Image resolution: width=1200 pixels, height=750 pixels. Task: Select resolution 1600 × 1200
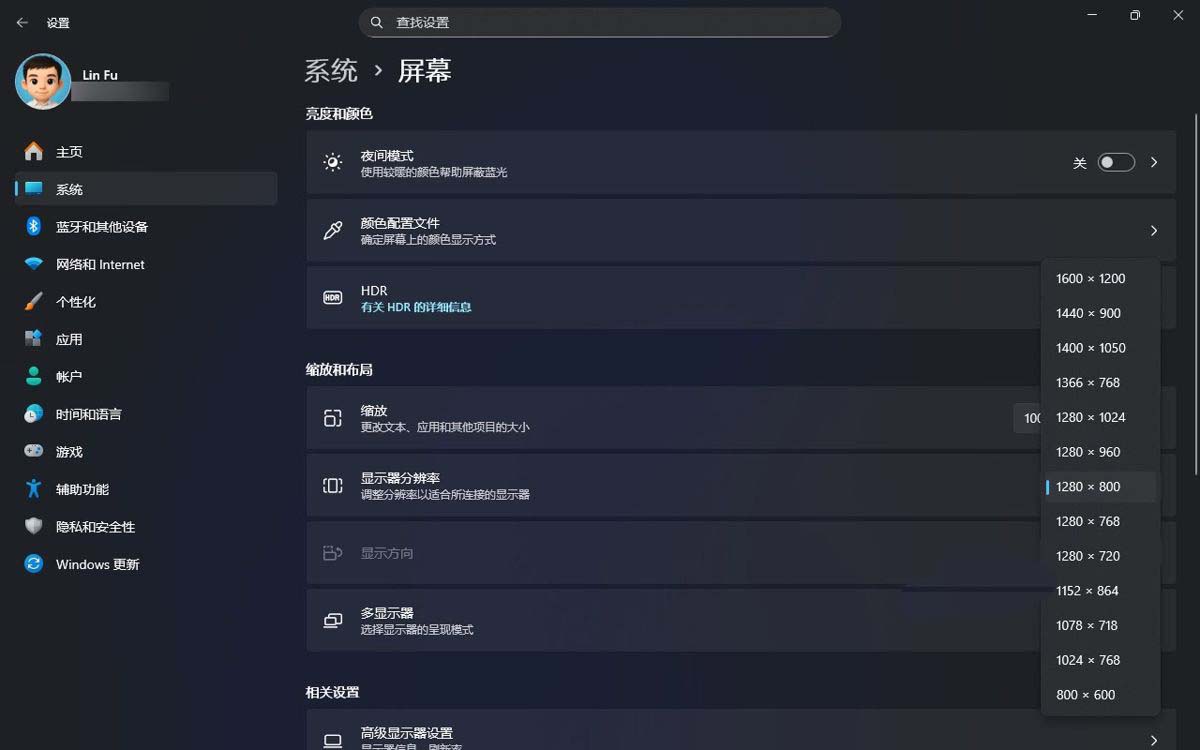pos(1090,279)
